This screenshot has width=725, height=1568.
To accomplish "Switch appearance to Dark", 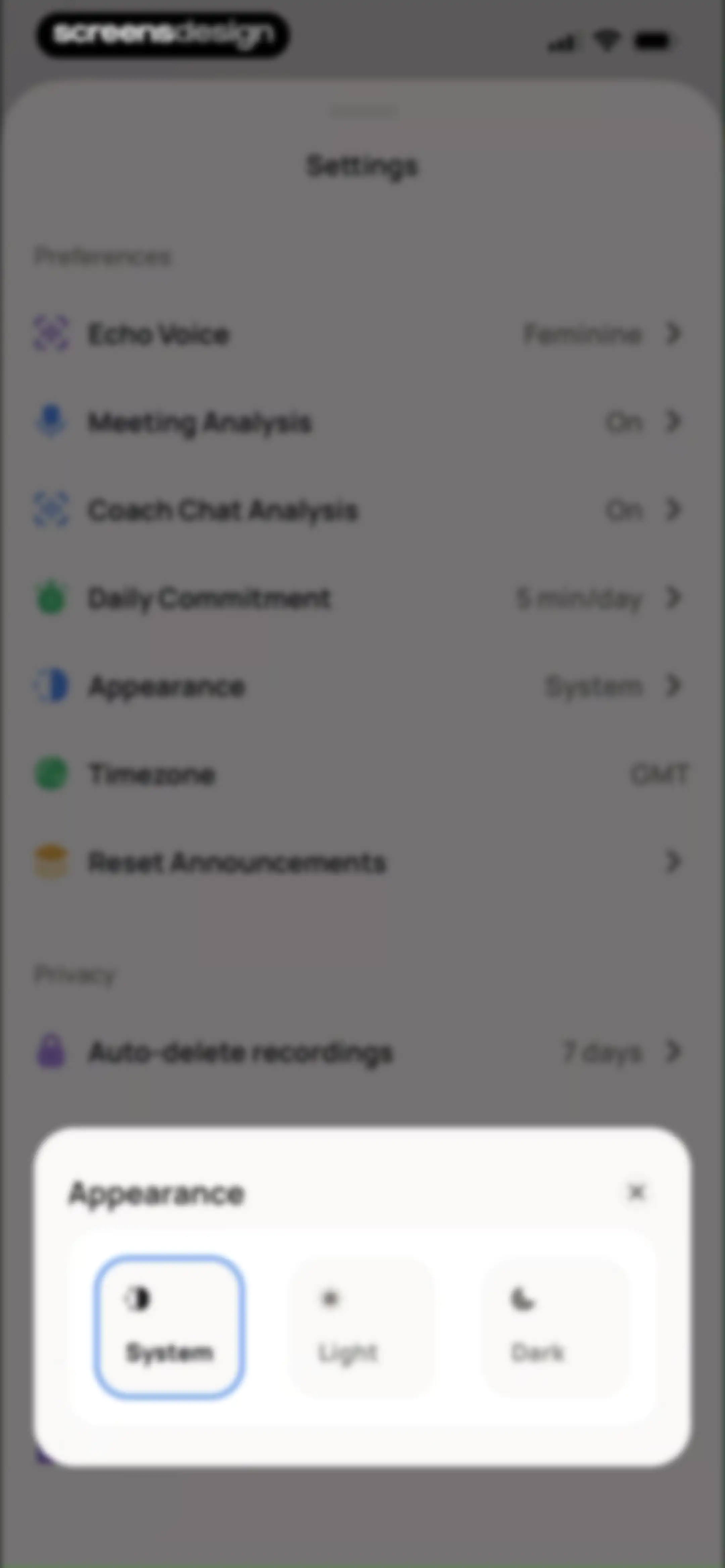I will pos(555,1327).
